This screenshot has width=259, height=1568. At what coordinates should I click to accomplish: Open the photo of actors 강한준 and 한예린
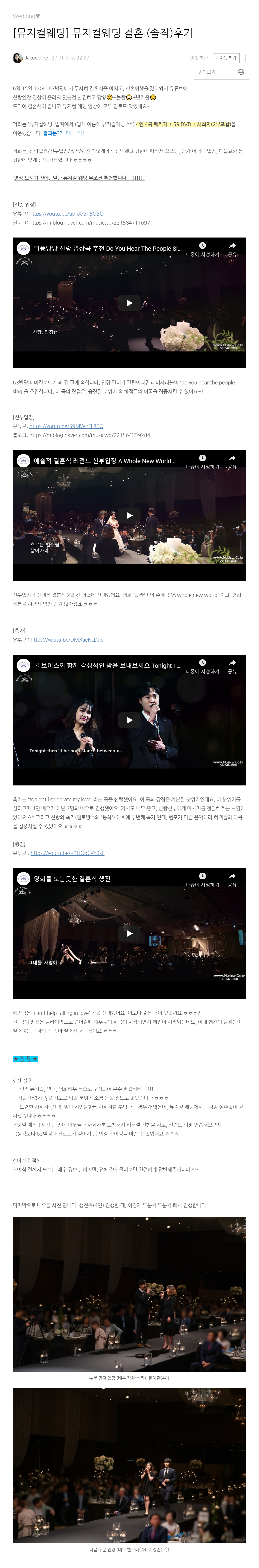(x=129, y=1294)
